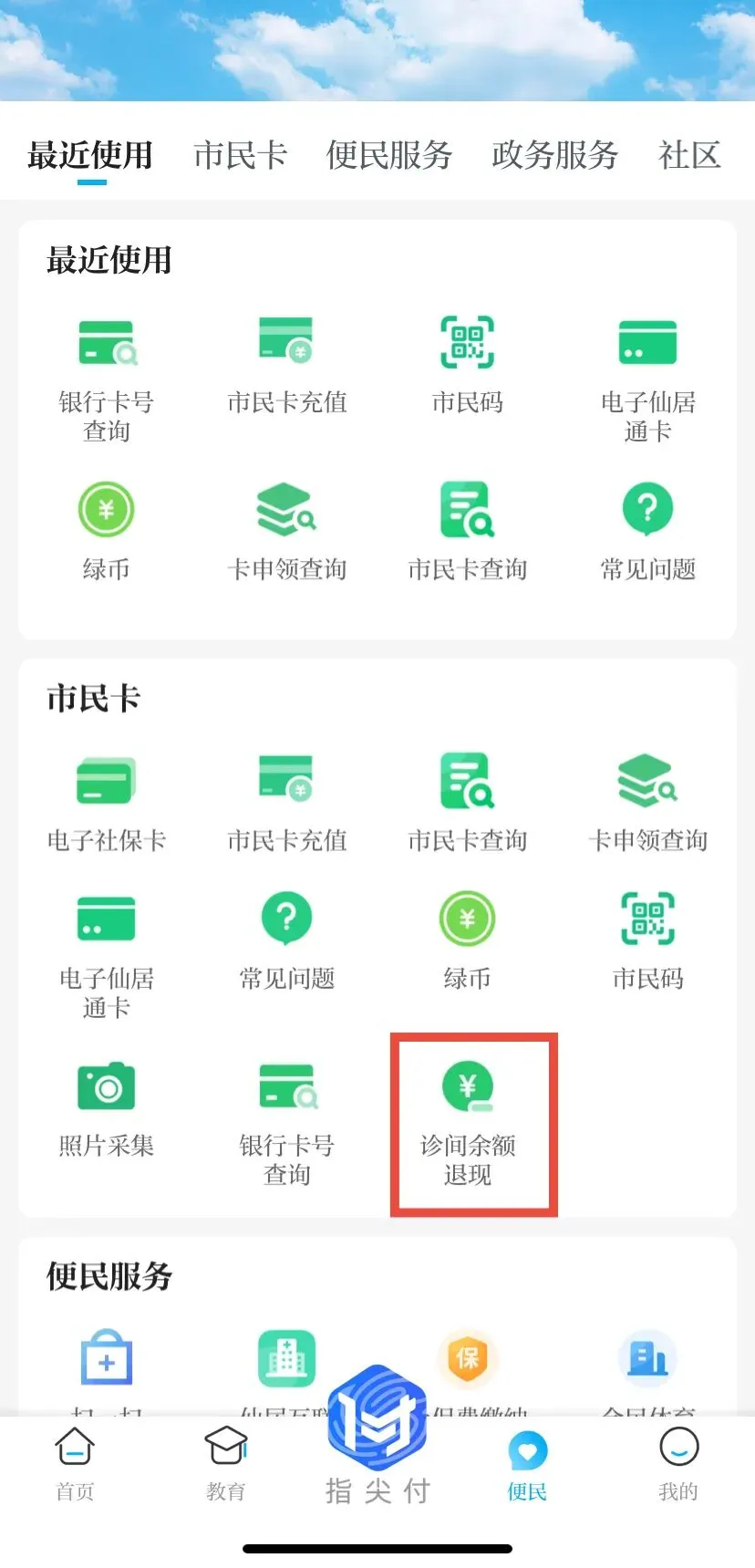Switch to the 市民卡 top tab
This screenshot has width=755, height=1568.
point(240,155)
